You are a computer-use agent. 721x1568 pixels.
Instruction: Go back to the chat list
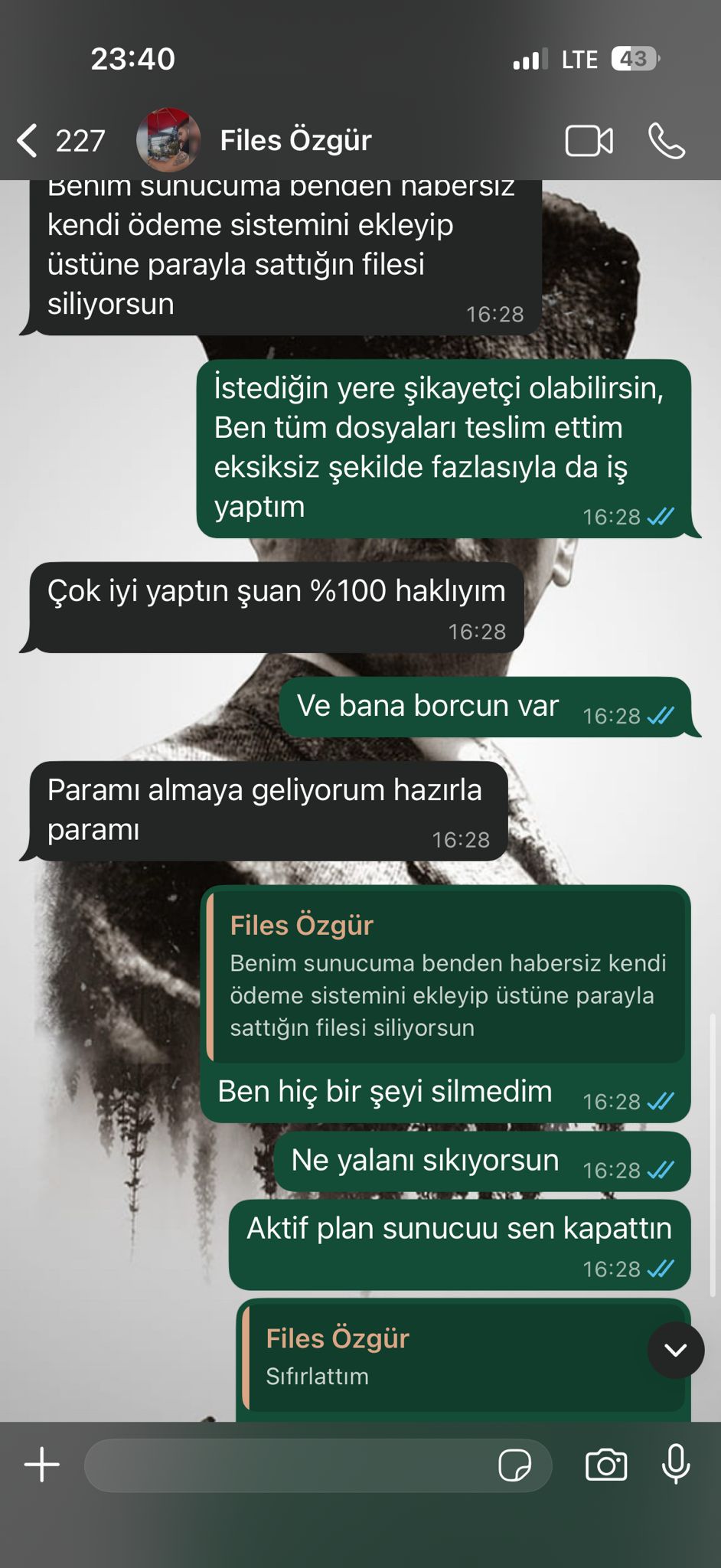tap(60, 141)
